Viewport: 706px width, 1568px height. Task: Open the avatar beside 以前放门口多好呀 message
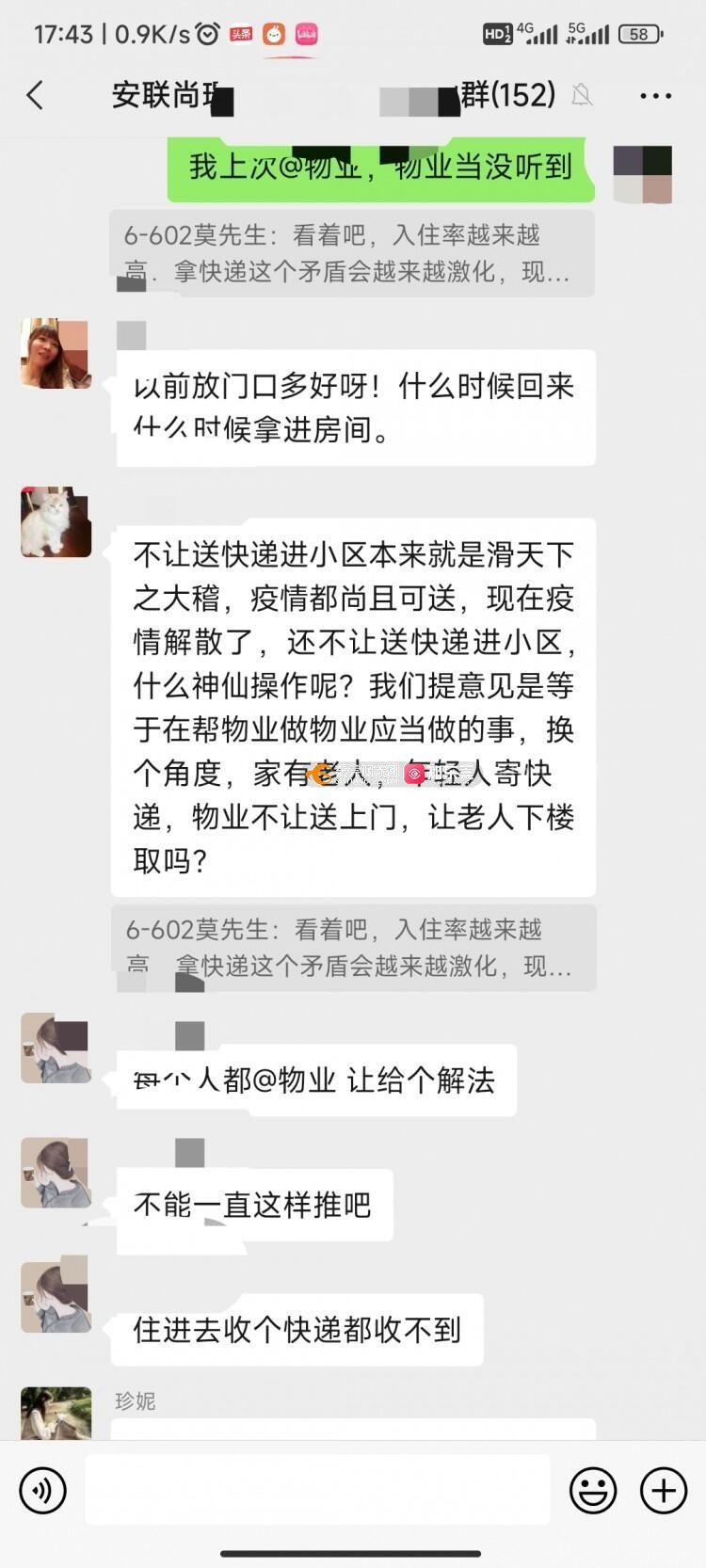56,354
